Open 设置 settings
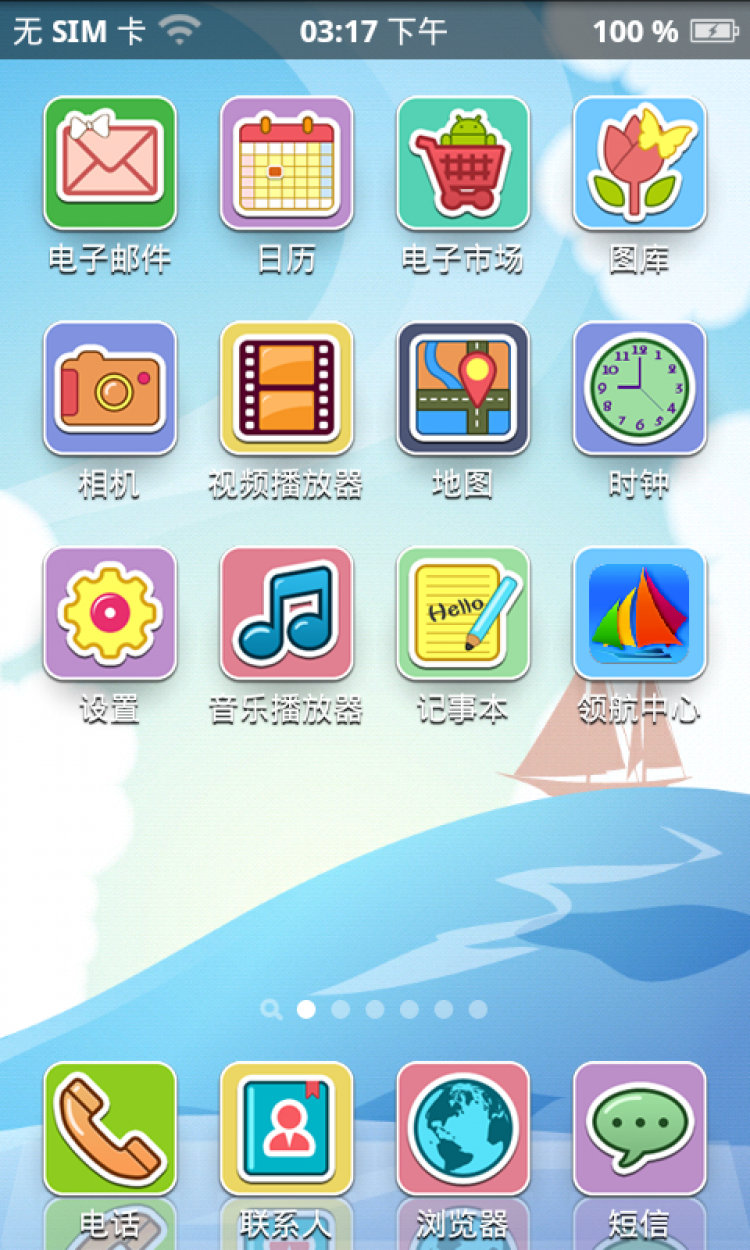The height and width of the screenshot is (1250, 750). click(110, 613)
